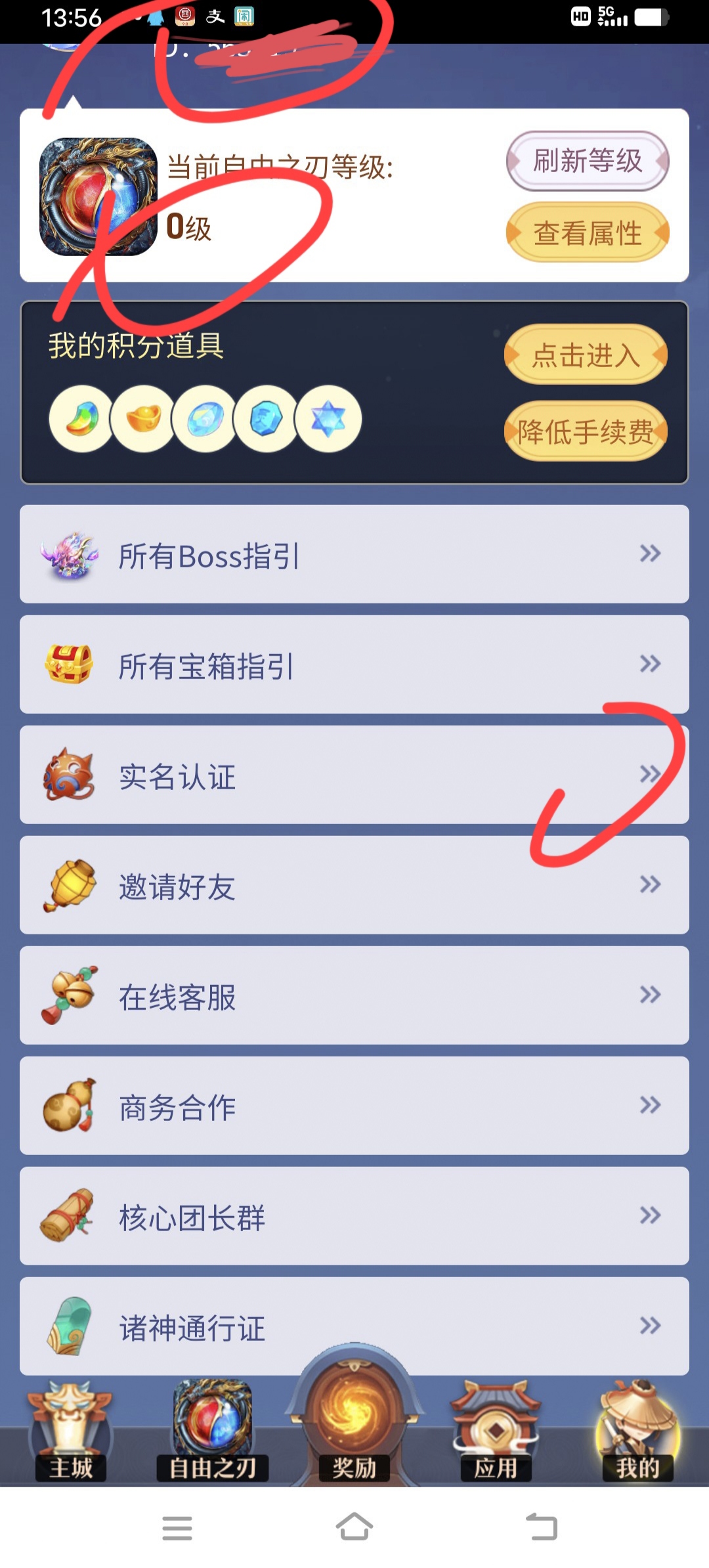Open the 奖励 tab

pos(354,1418)
